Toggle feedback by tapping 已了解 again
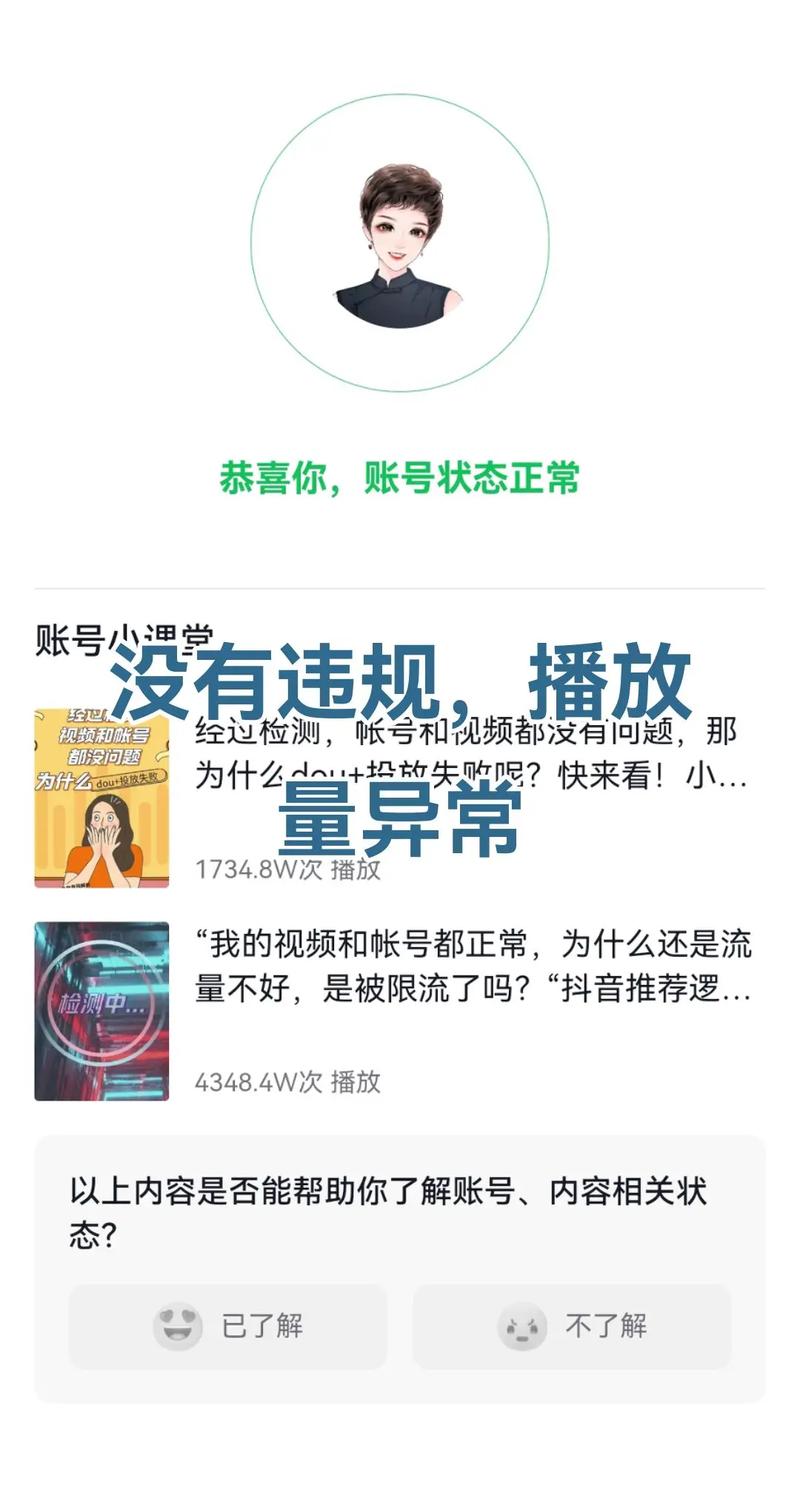This screenshot has height=1499, width=800. (228, 1327)
